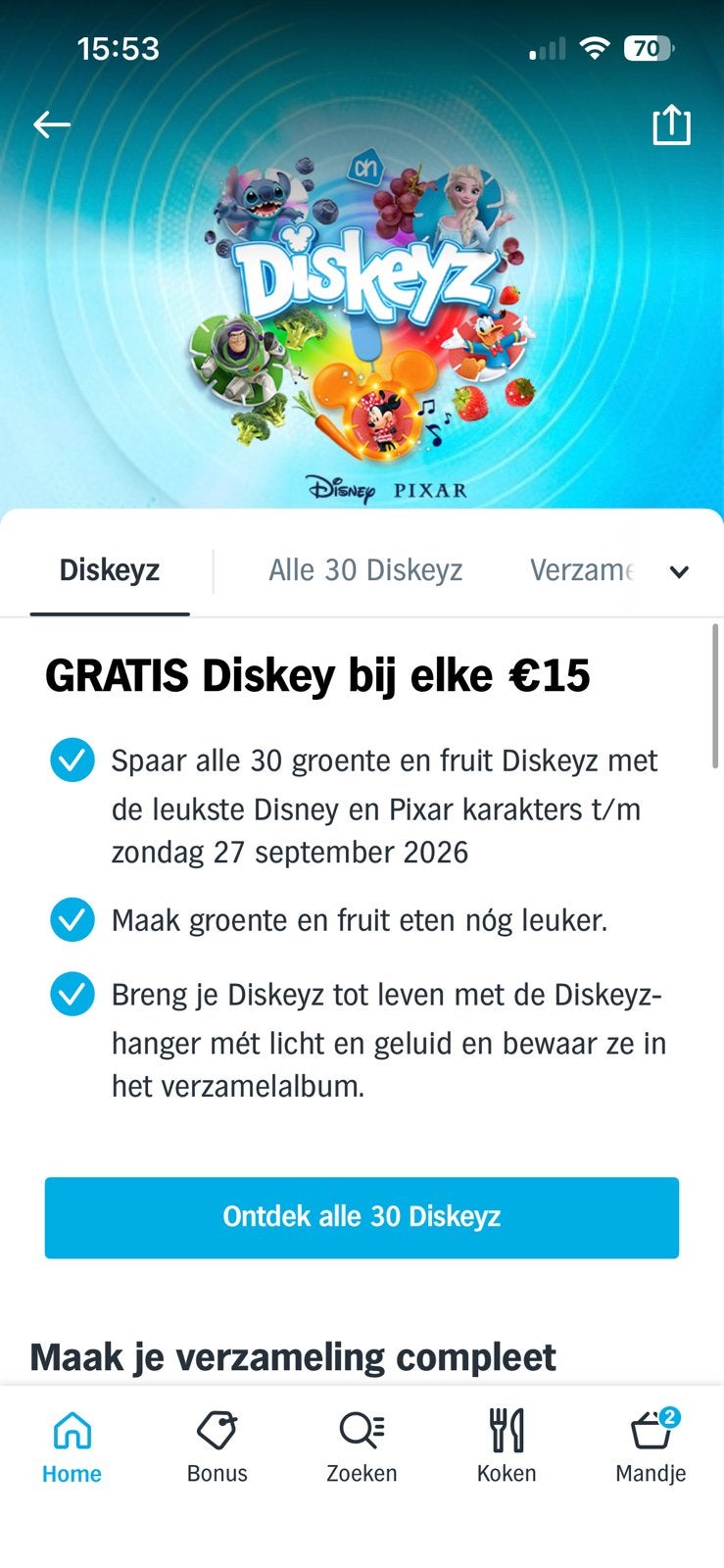The height and width of the screenshot is (1568, 724).
Task: Go back with the arrow icon
Action: 52,124
